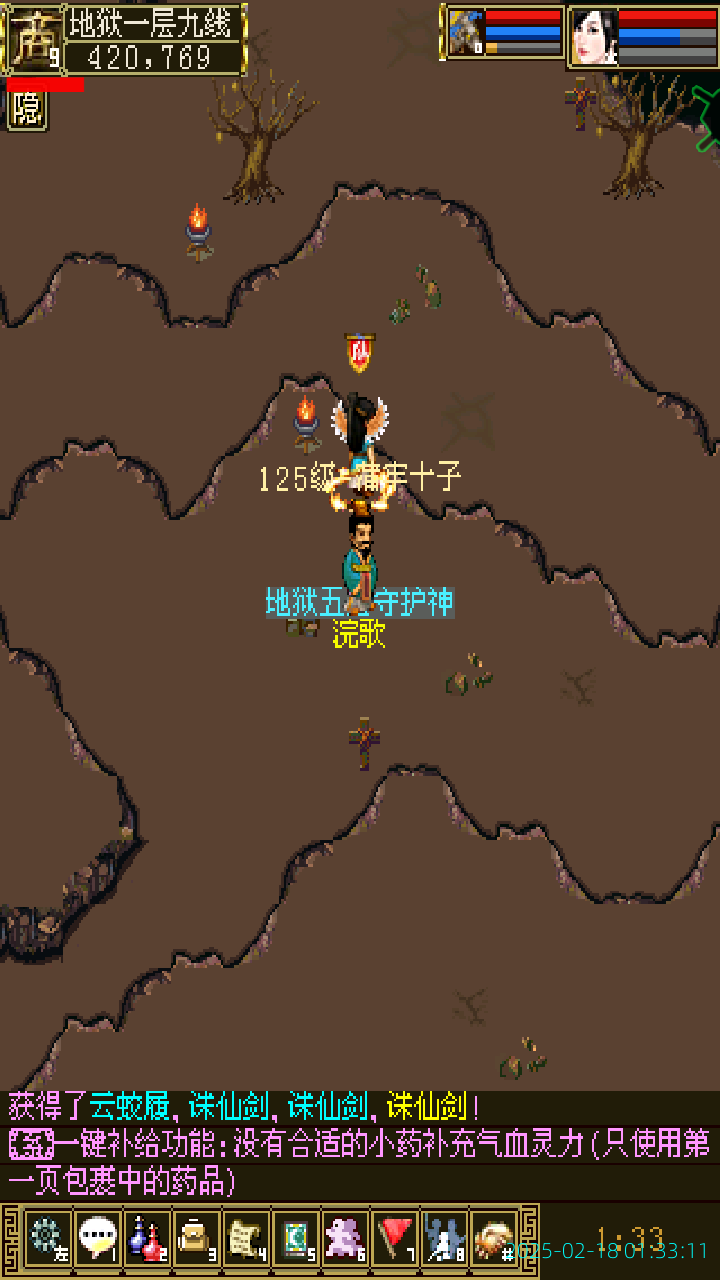The height and width of the screenshot is (1280, 720).
Task: Select the female character portrait
Action: tap(594, 36)
